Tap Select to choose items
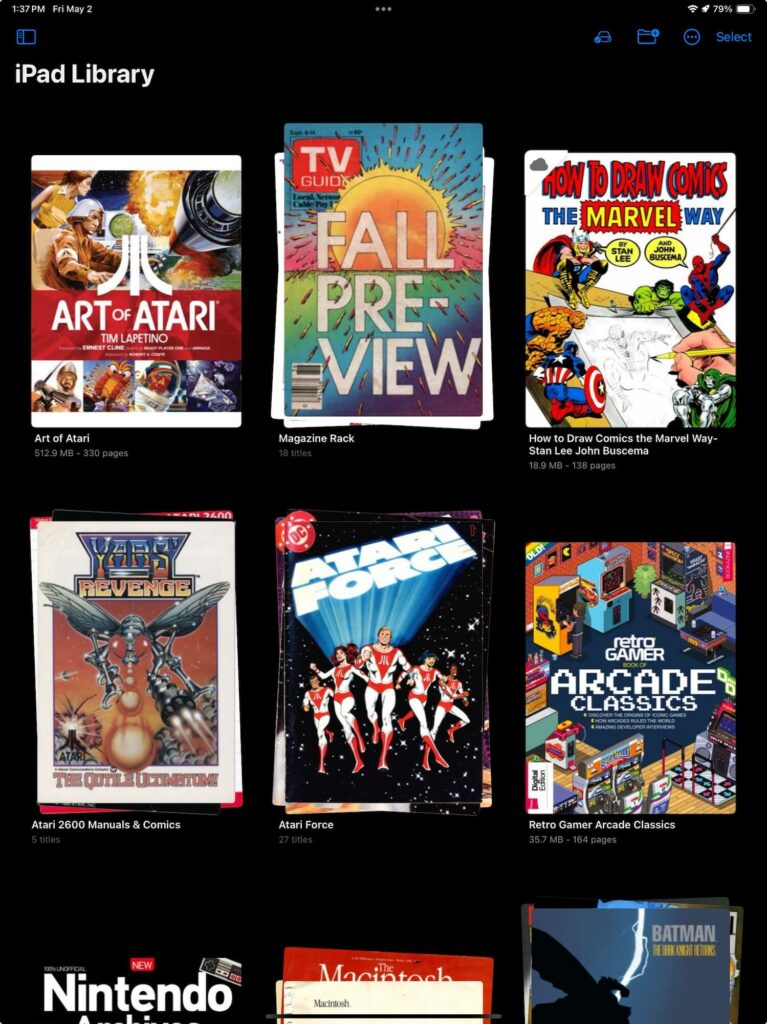Screen dimensions: 767x1024 (x=733, y=37)
